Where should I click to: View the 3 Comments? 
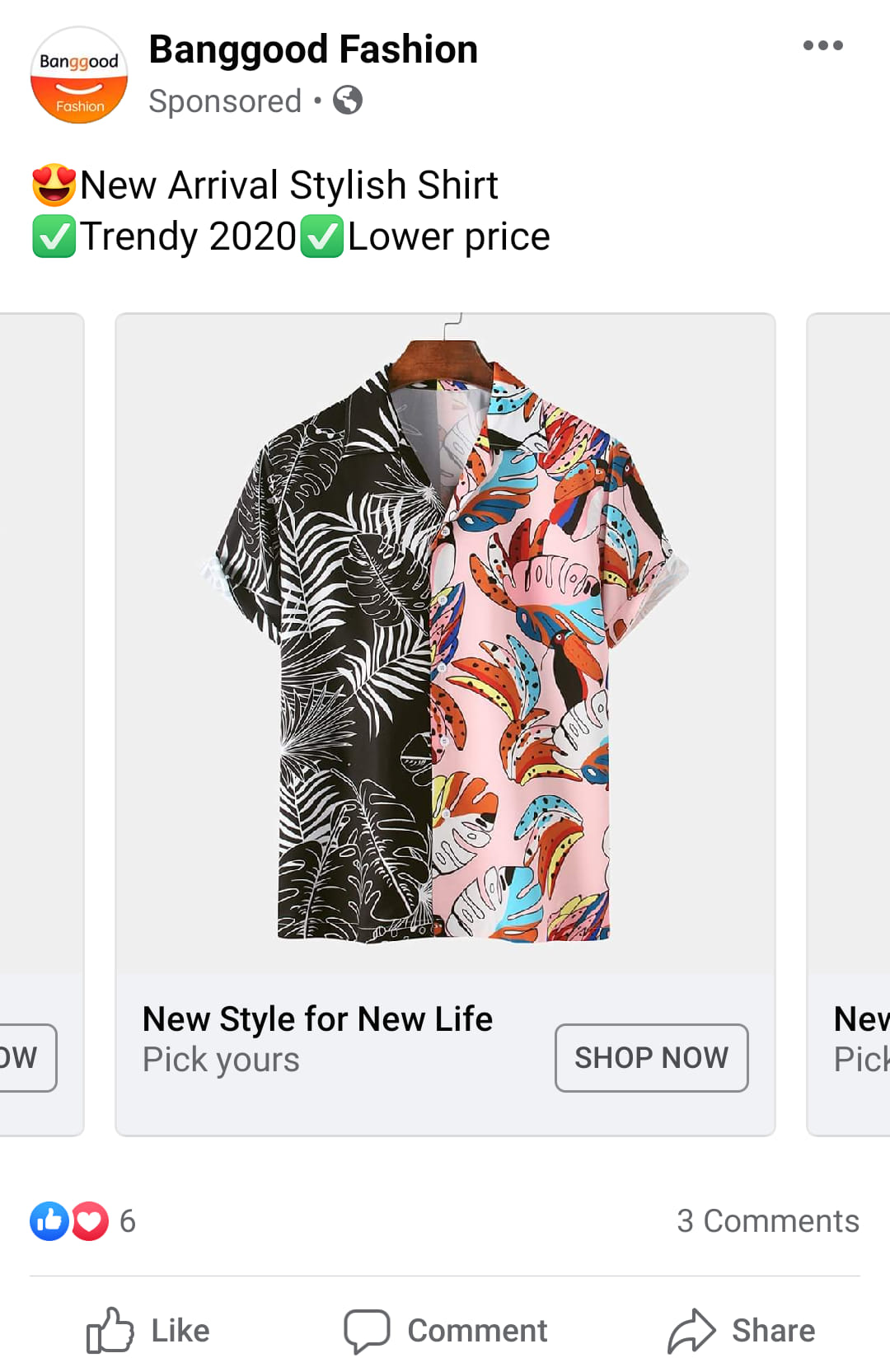point(767,1220)
